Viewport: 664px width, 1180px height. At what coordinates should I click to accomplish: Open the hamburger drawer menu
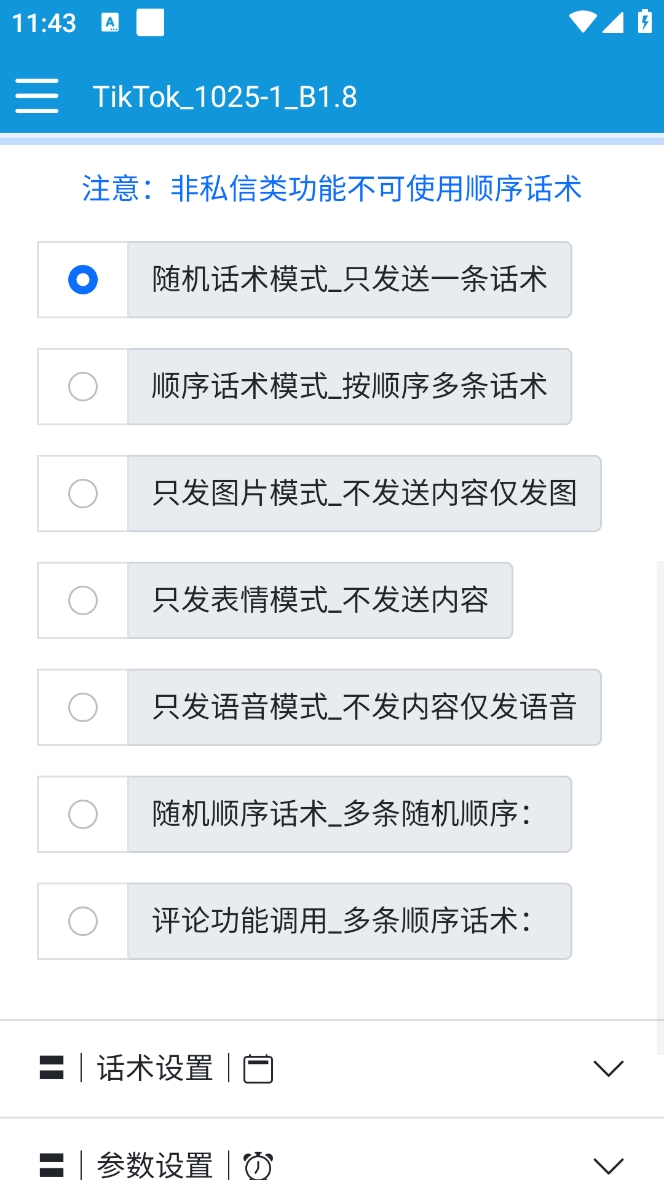point(36,96)
